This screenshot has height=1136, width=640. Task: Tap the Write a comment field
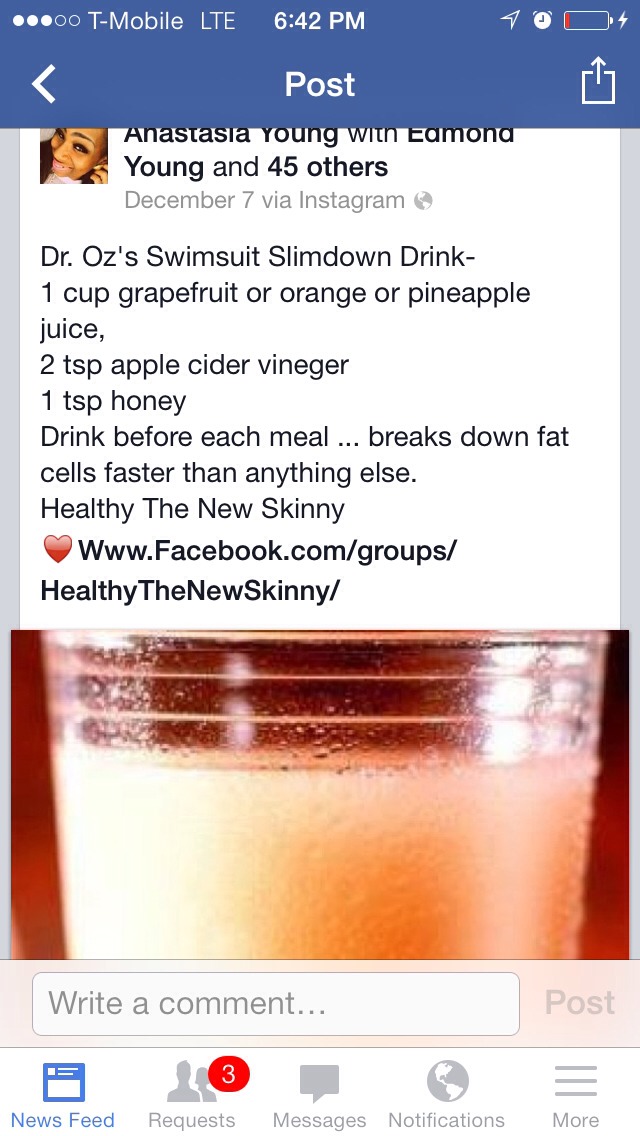275,1003
